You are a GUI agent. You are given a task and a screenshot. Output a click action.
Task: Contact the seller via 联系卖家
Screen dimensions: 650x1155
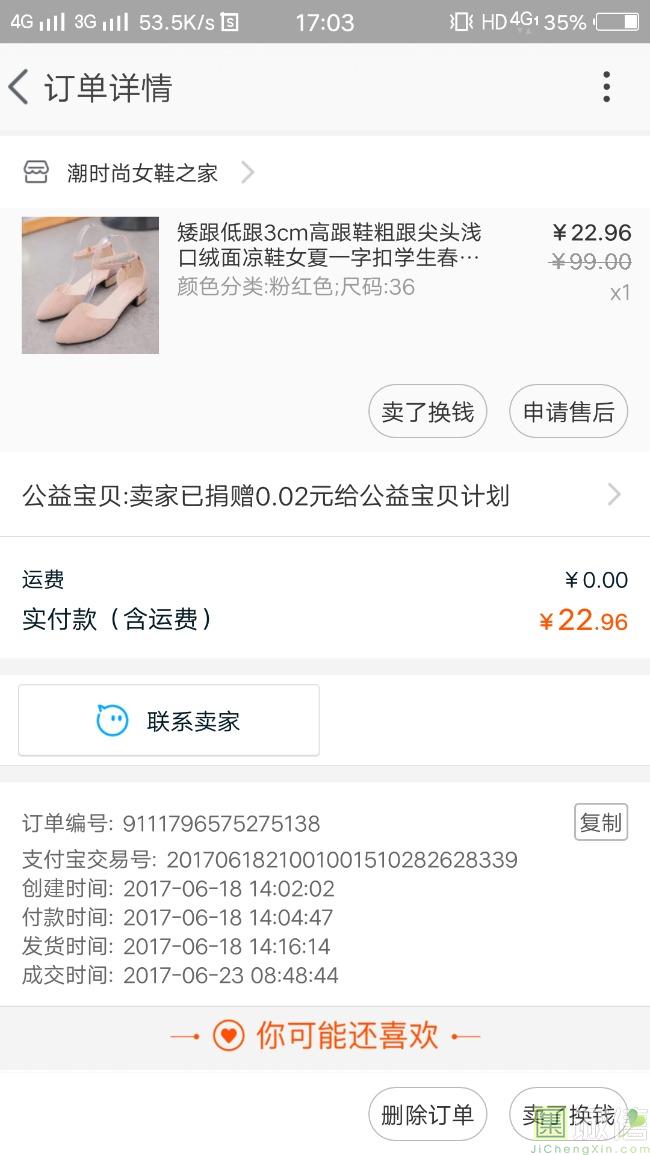pos(169,721)
